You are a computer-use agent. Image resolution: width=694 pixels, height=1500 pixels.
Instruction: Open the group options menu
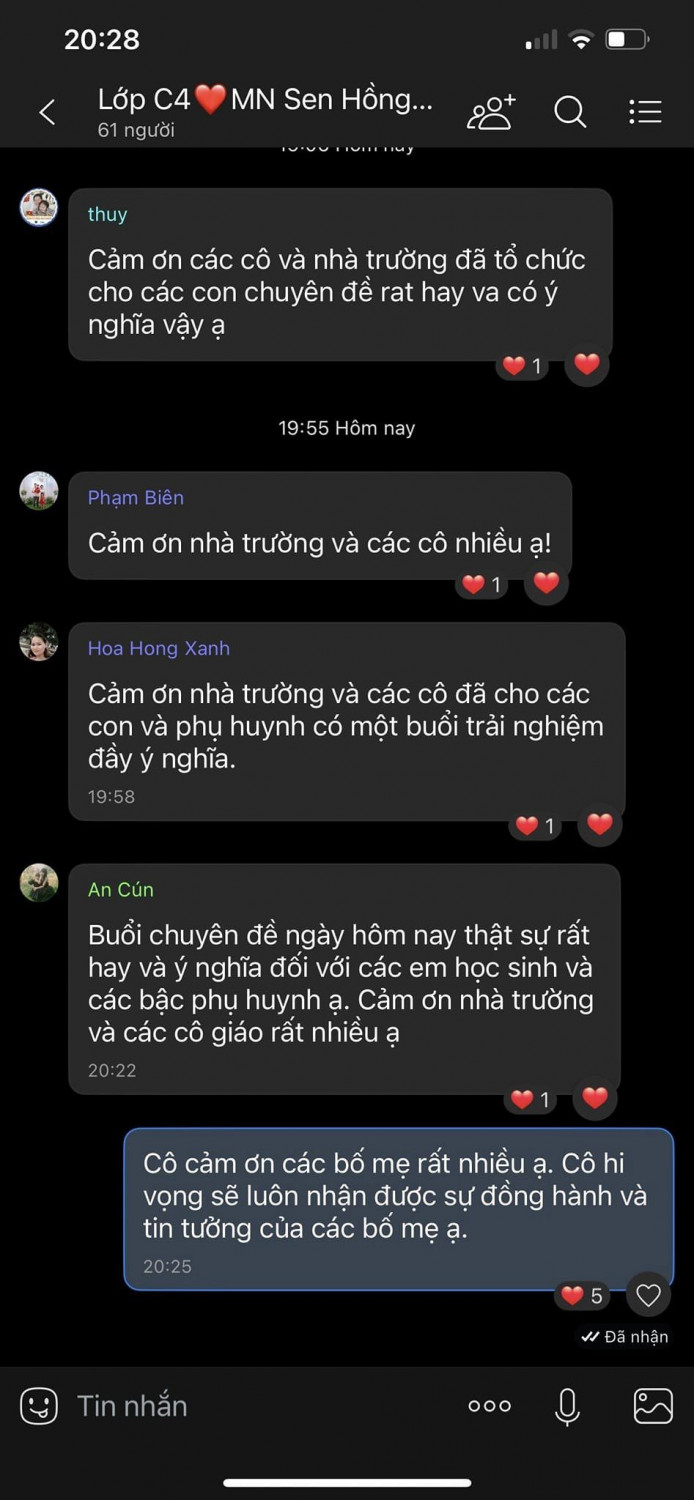pos(645,112)
